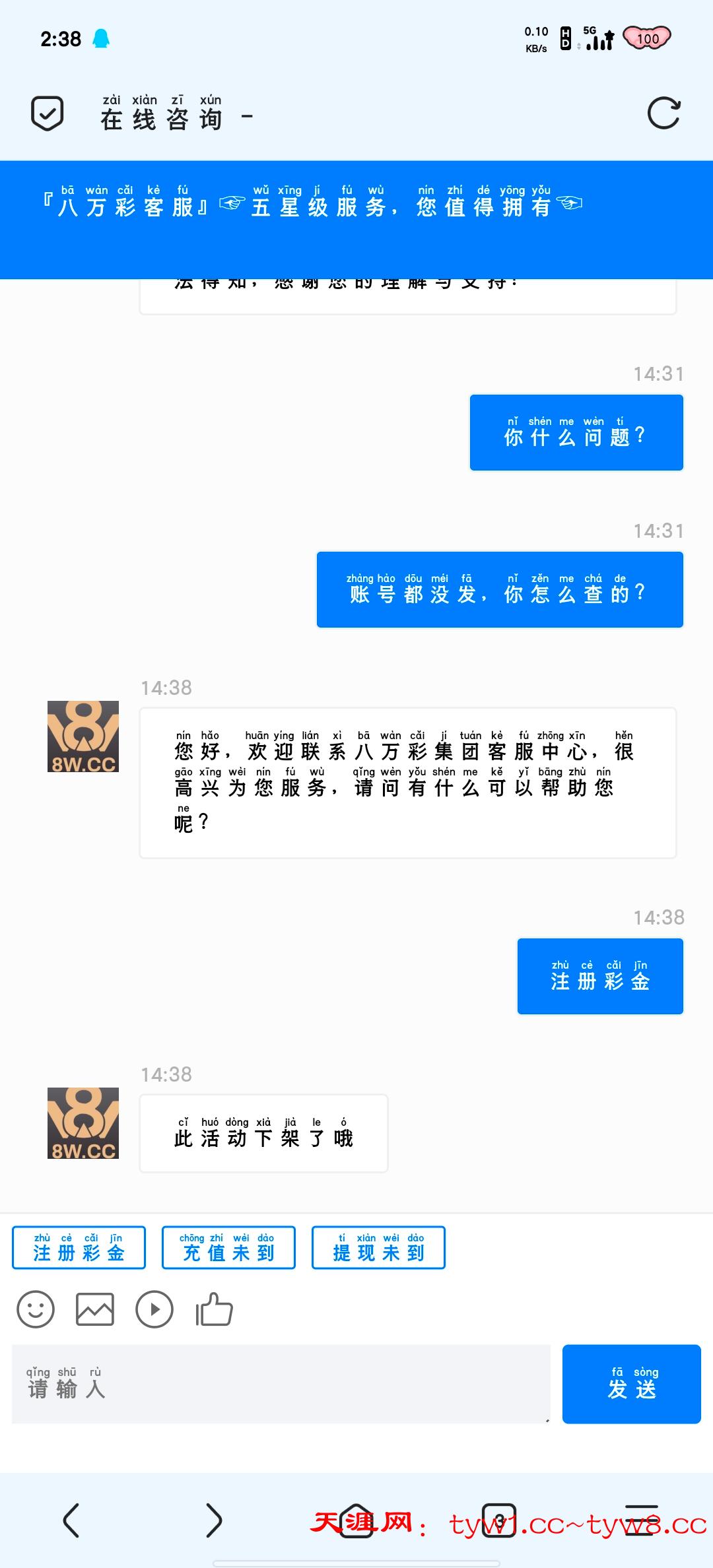Screen dimensions: 713x1568
Task: Open the emoji picker
Action: point(36,1309)
